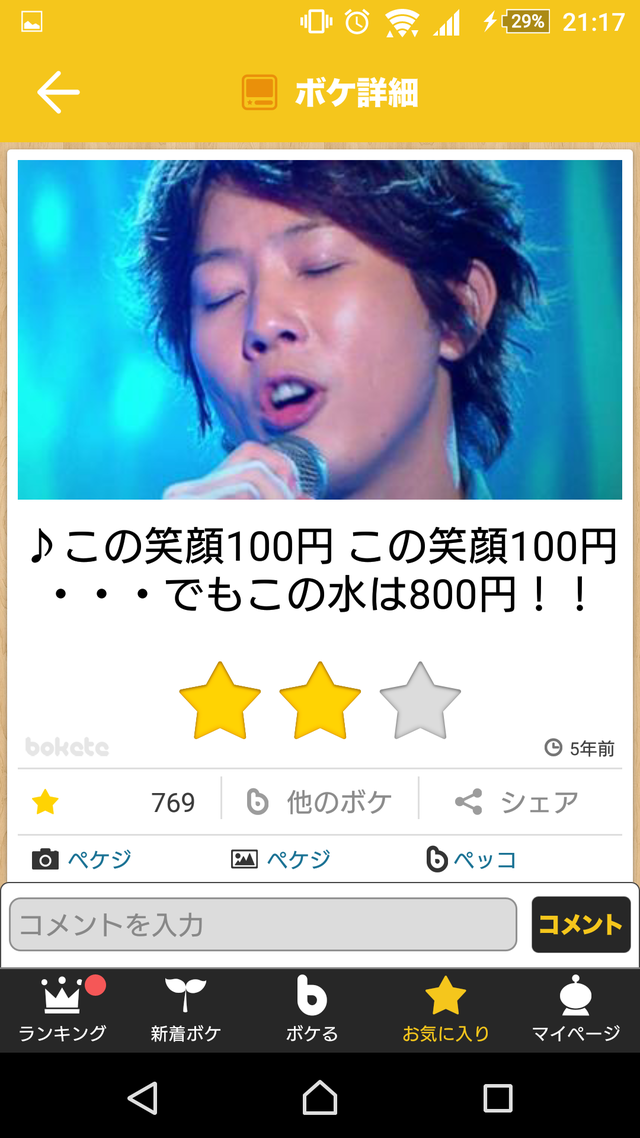Open the ボケる tab
The image size is (640, 1138).
point(312,1010)
